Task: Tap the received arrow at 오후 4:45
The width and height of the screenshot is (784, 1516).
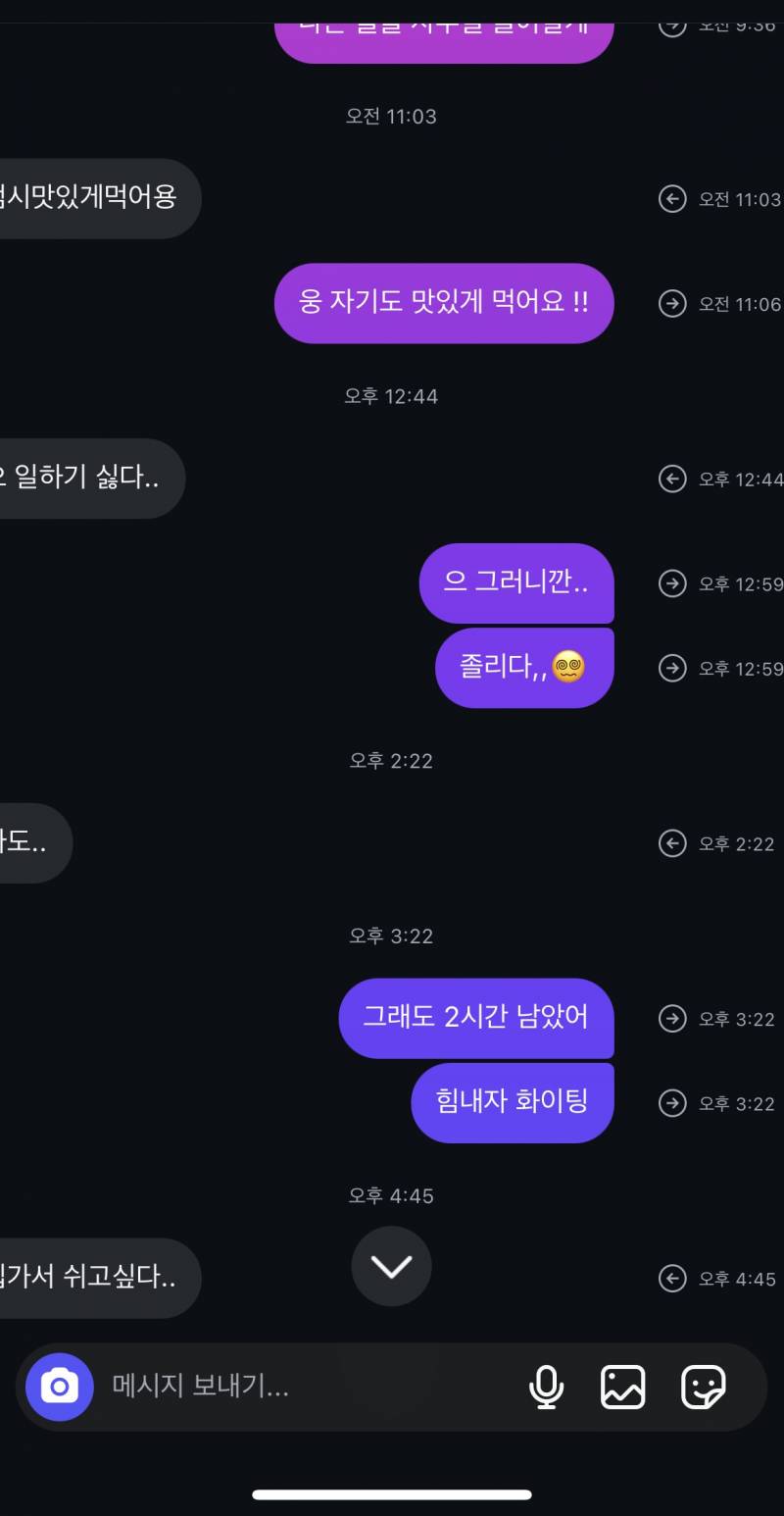Action: pyautogui.click(x=672, y=1278)
